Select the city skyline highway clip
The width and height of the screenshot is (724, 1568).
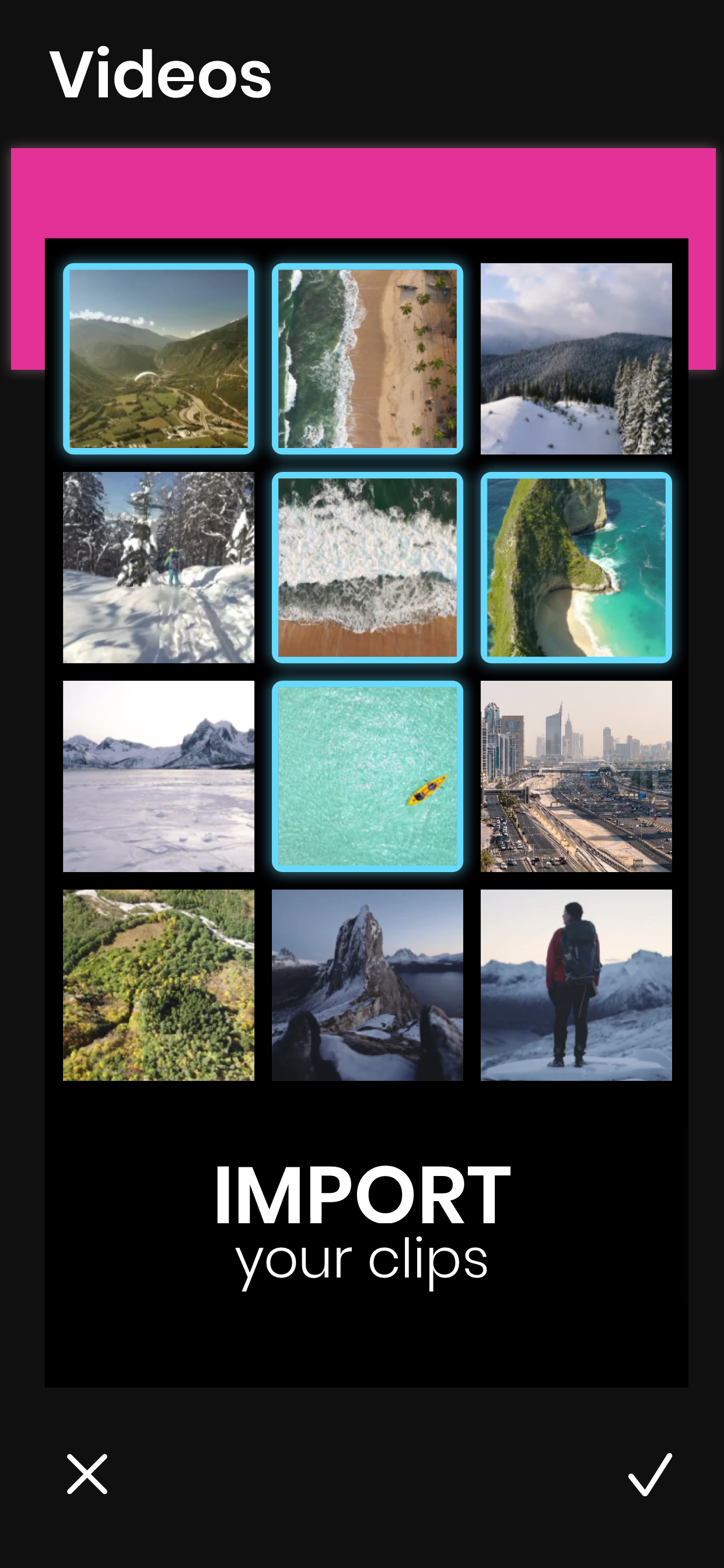tap(576, 778)
